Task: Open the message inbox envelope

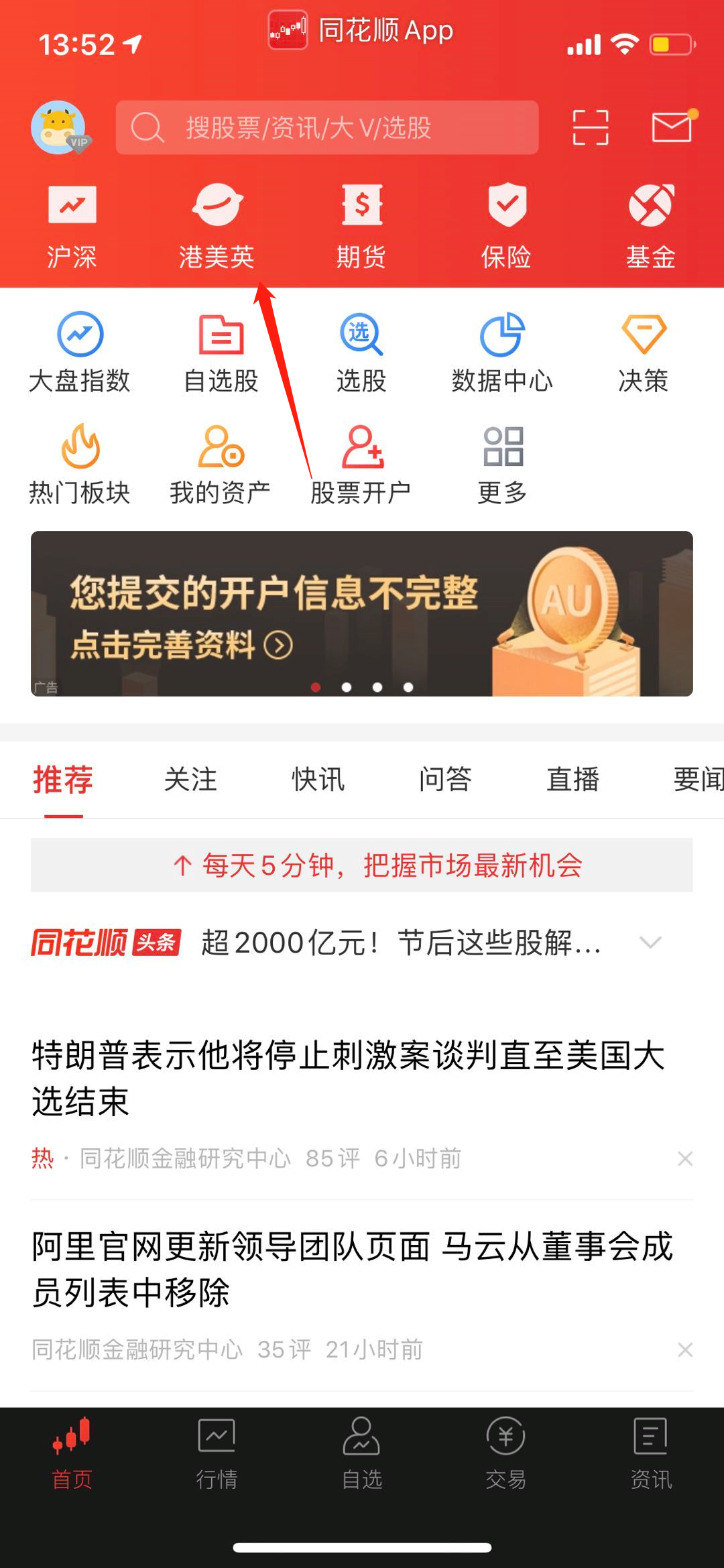Action: click(672, 127)
